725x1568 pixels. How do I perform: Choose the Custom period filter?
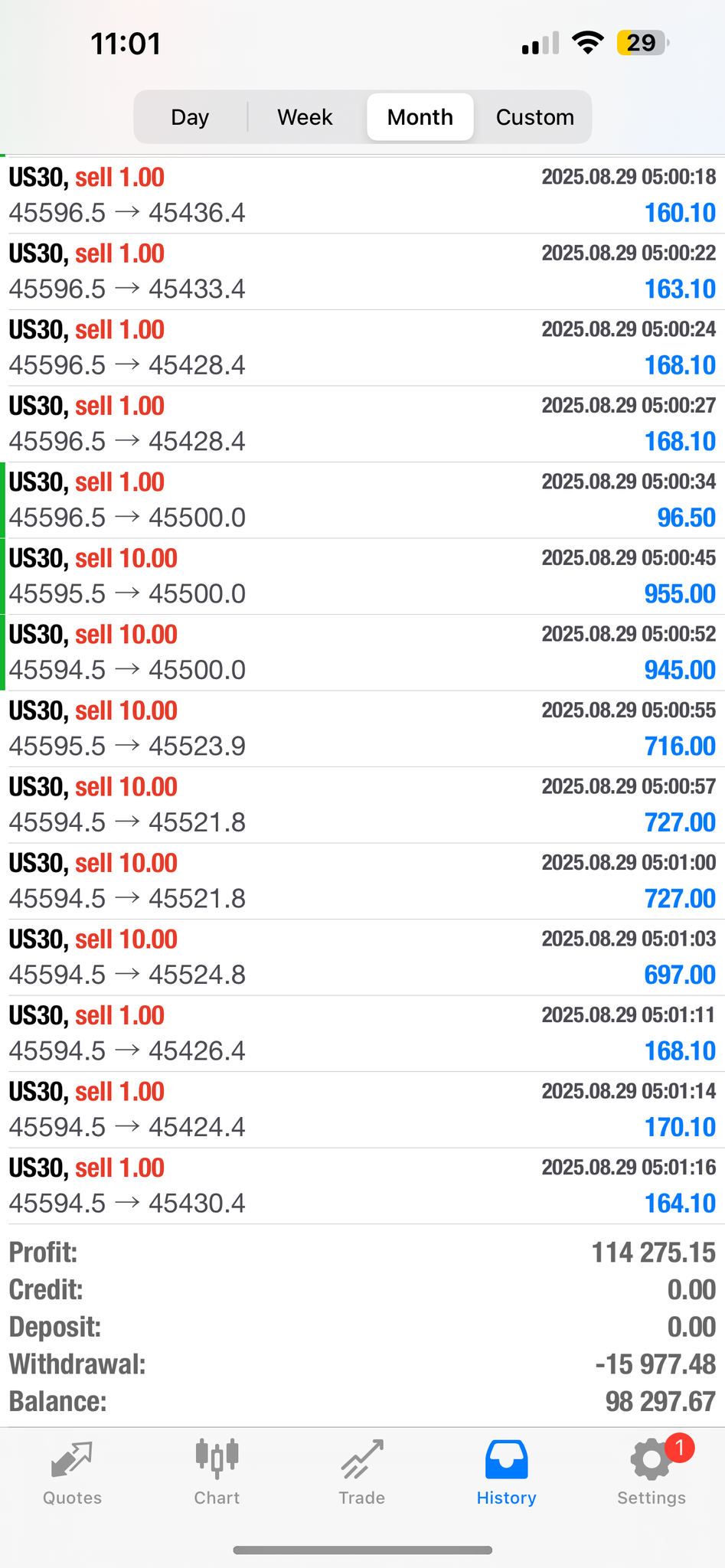click(534, 117)
